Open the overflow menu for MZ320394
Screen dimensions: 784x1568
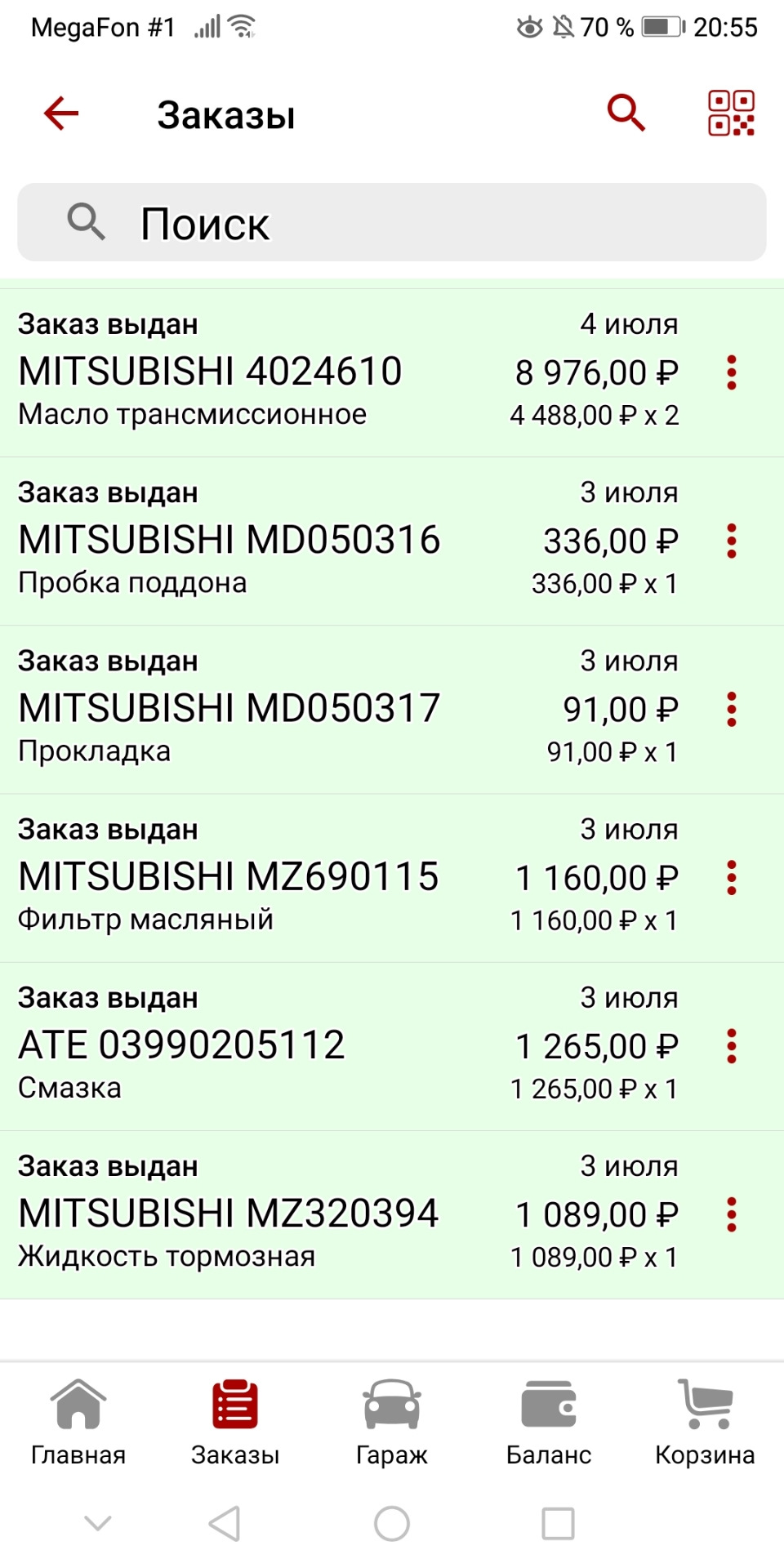[732, 1214]
